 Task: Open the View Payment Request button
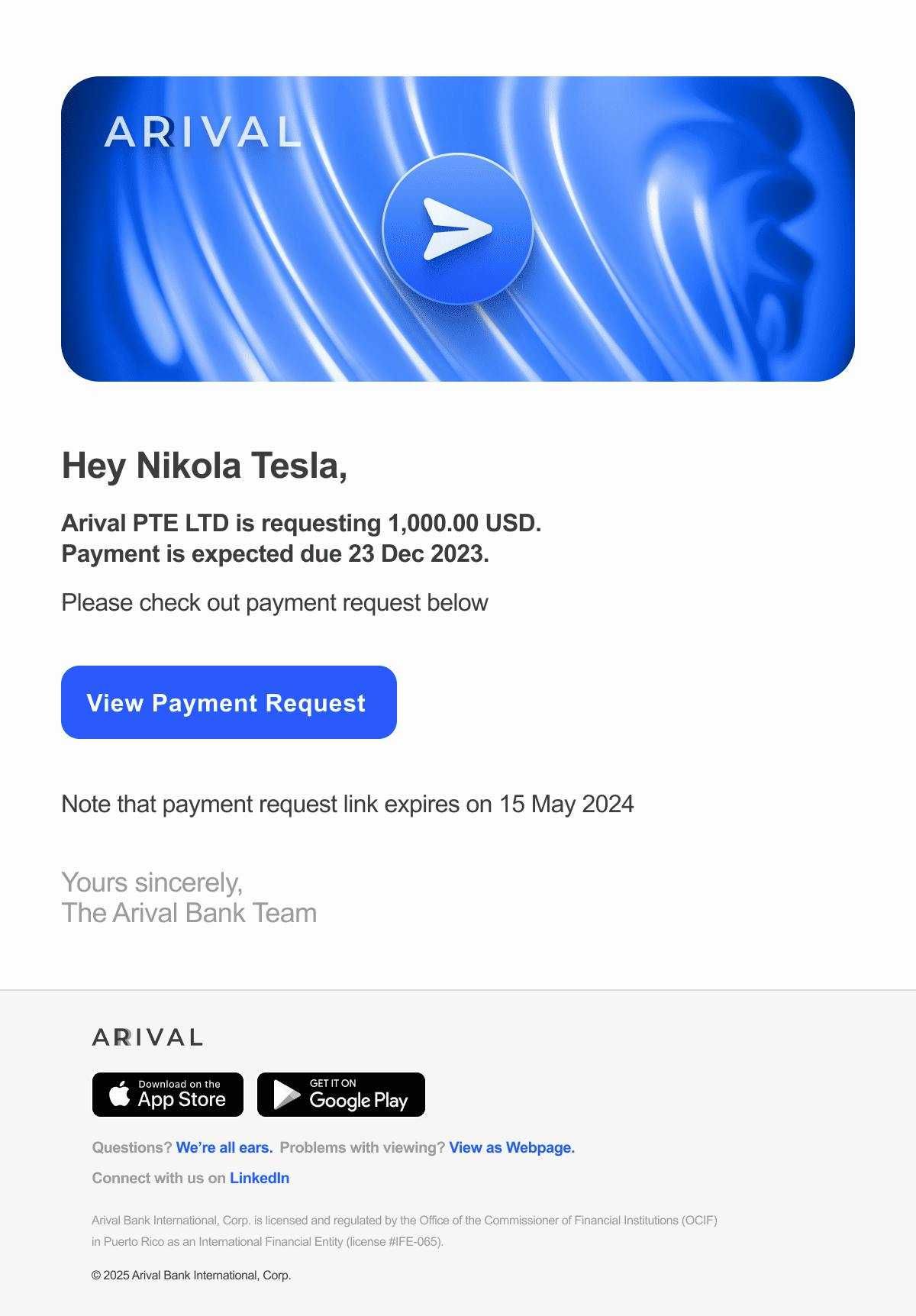pyautogui.click(x=229, y=702)
